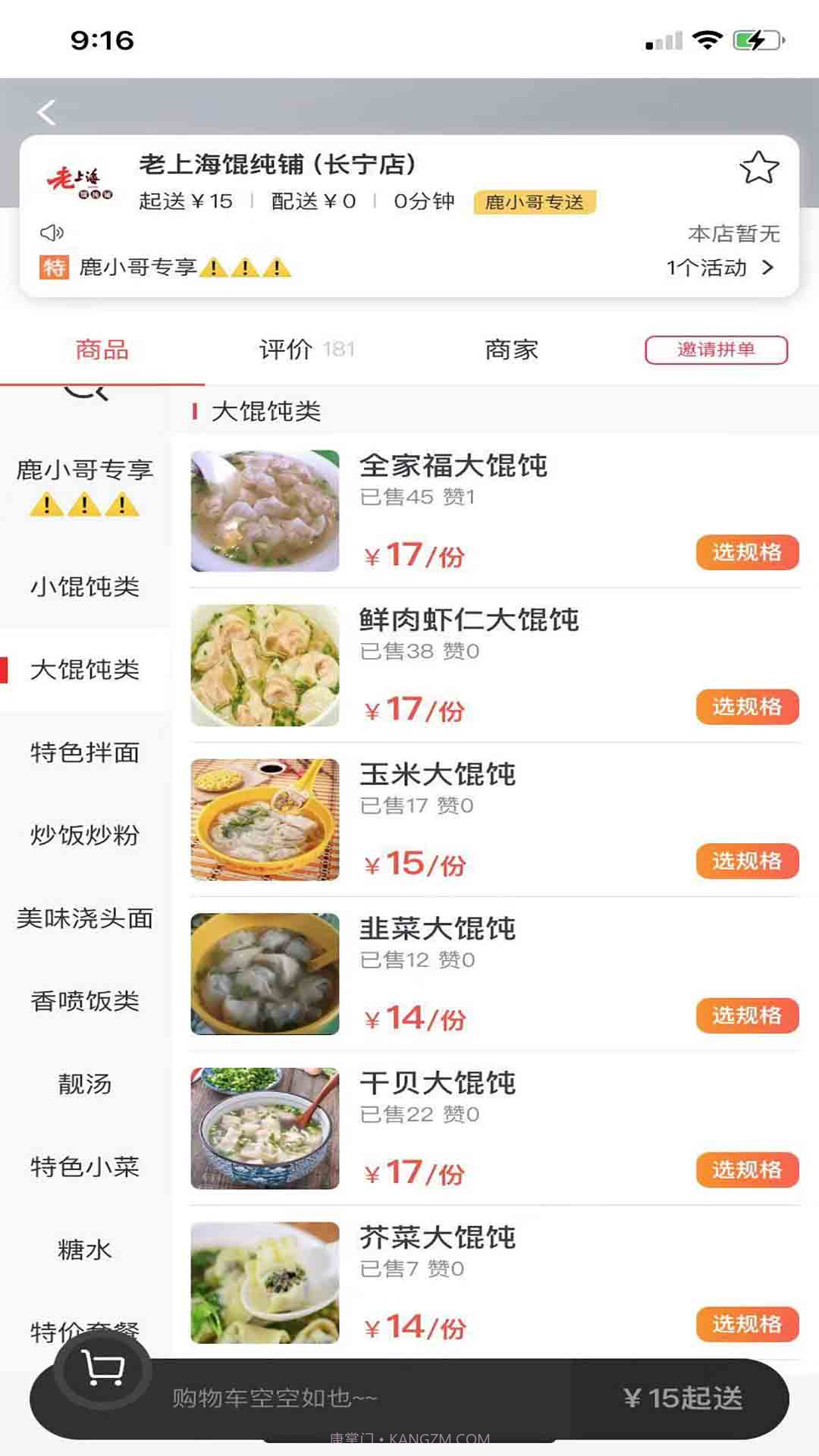Viewport: 819px width, 1456px height.
Task: Open 选规格 options for 全家福大馄饨
Action: tap(746, 553)
